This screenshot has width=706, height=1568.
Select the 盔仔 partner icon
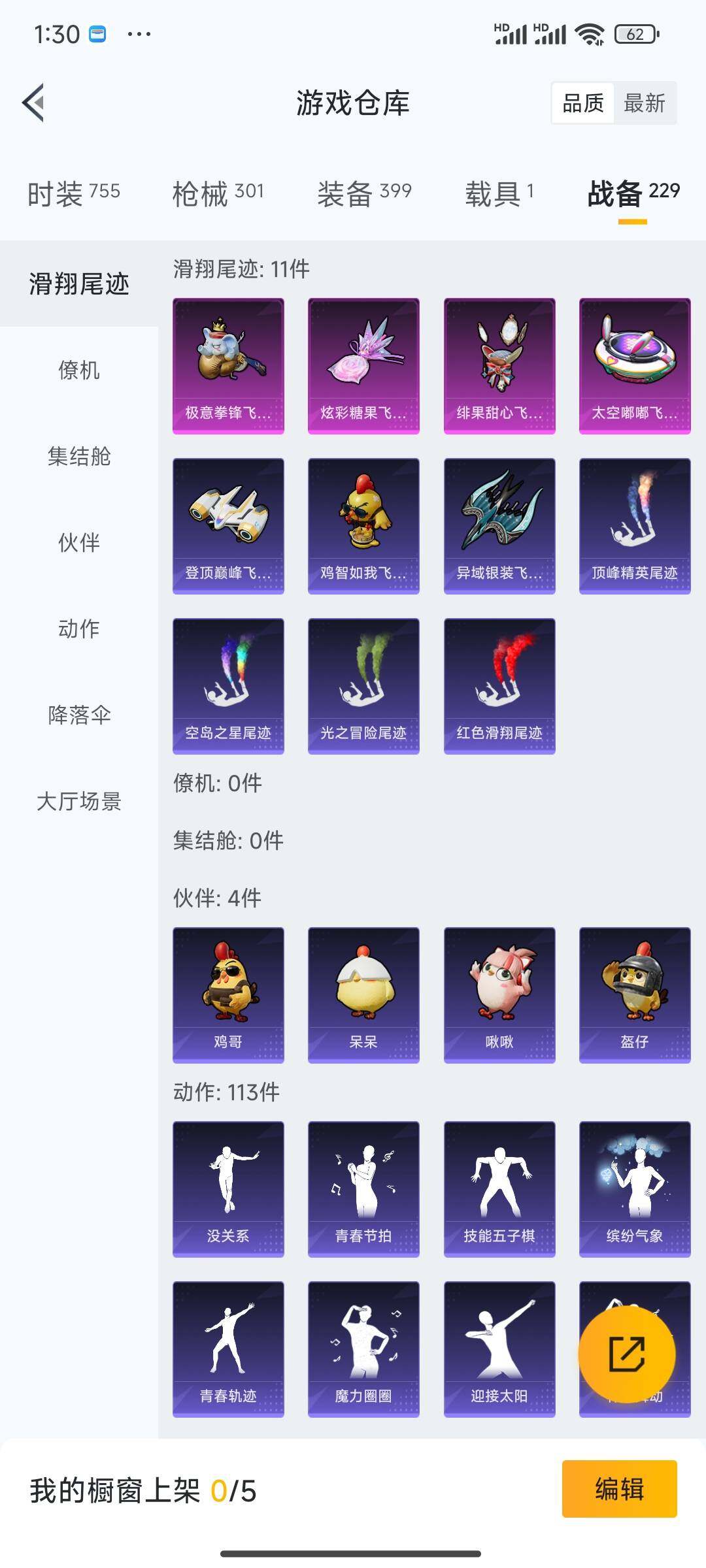(x=634, y=993)
